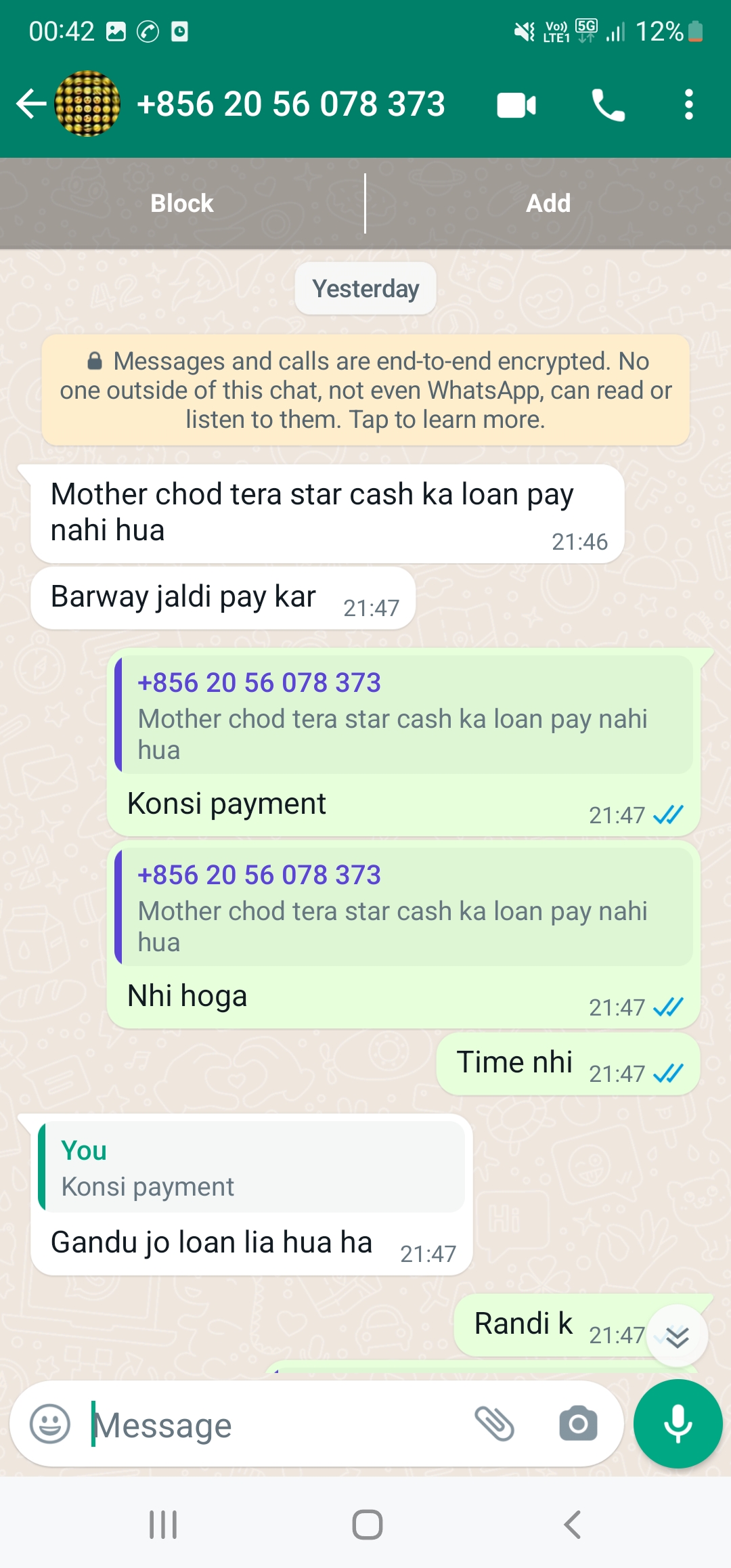Block this unknown number
Viewport: 731px width, 1568px height.
click(181, 203)
